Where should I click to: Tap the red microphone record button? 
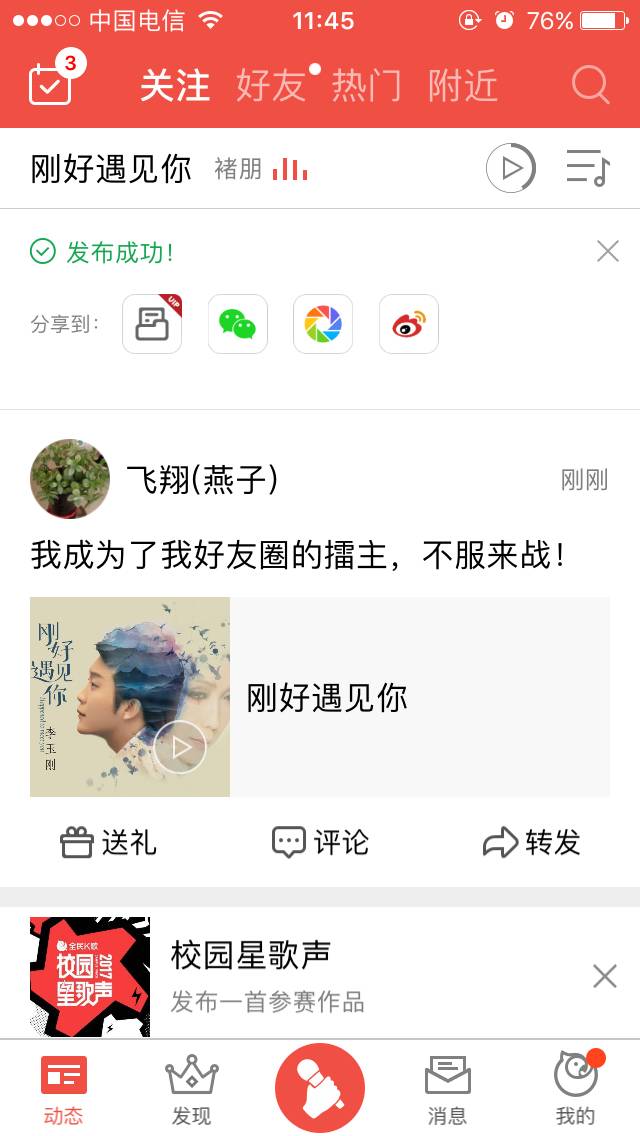320,1088
